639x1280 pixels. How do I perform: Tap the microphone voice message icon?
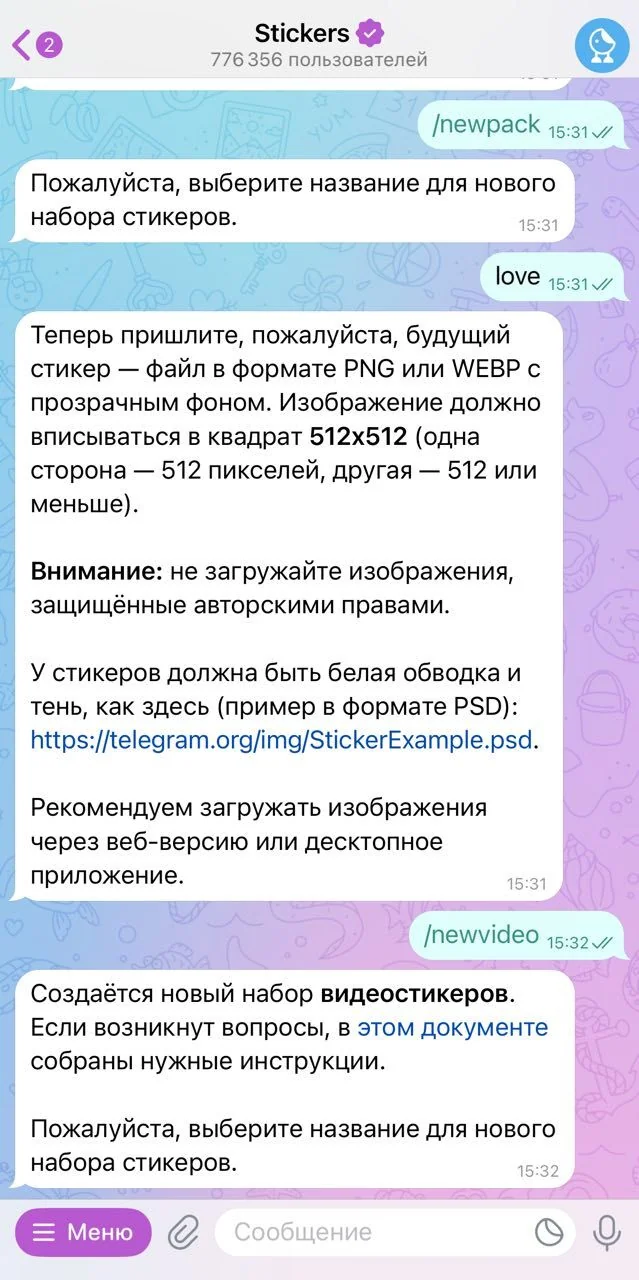click(x=606, y=1232)
